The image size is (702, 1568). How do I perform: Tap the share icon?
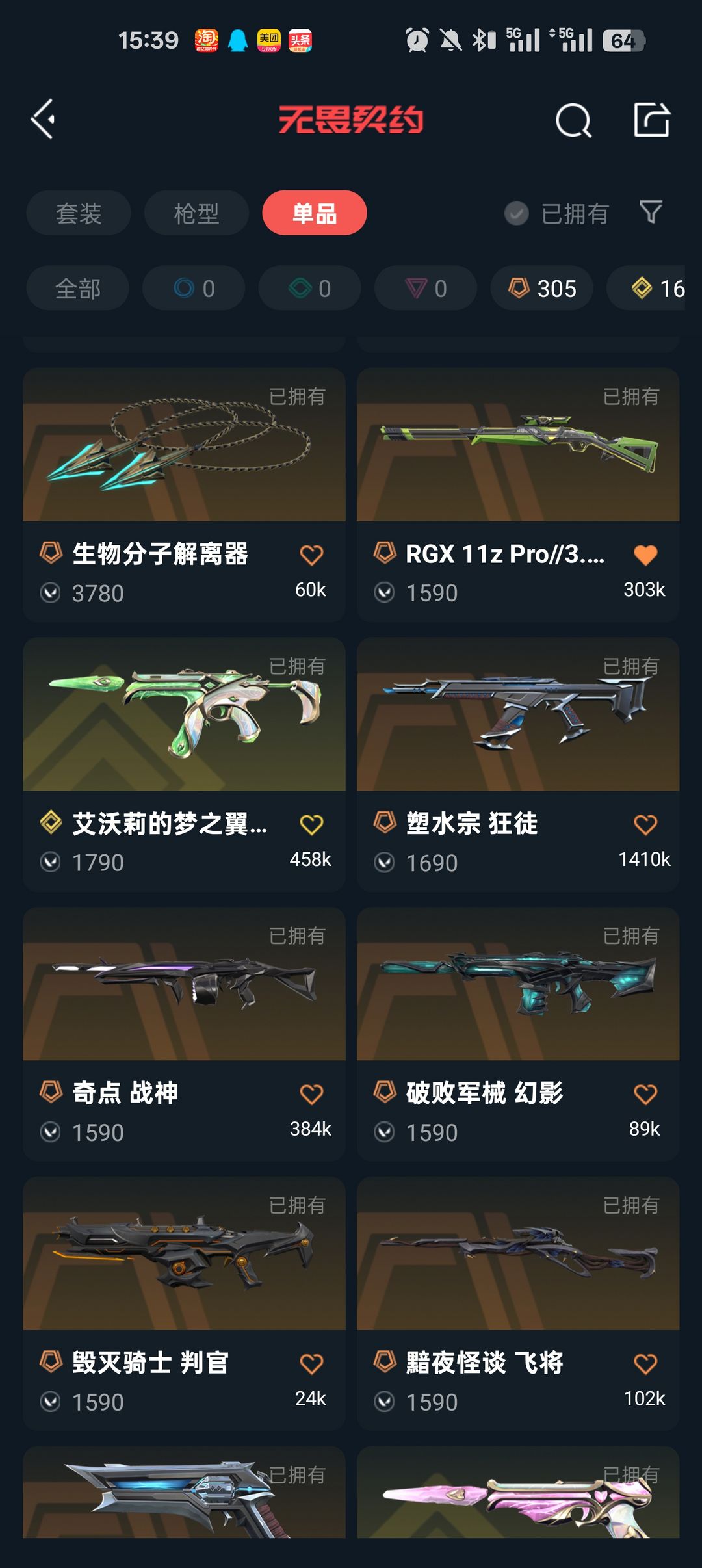(651, 120)
